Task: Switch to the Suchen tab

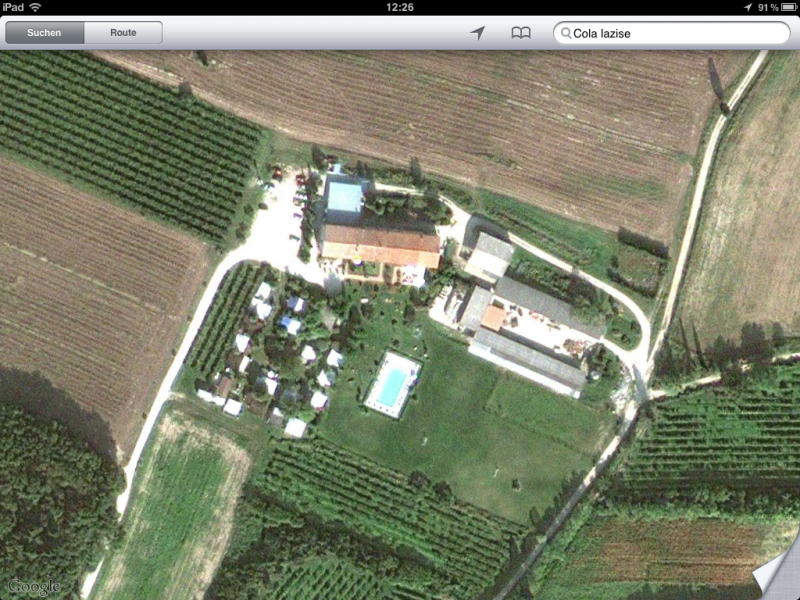Action: [x=44, y=33]
